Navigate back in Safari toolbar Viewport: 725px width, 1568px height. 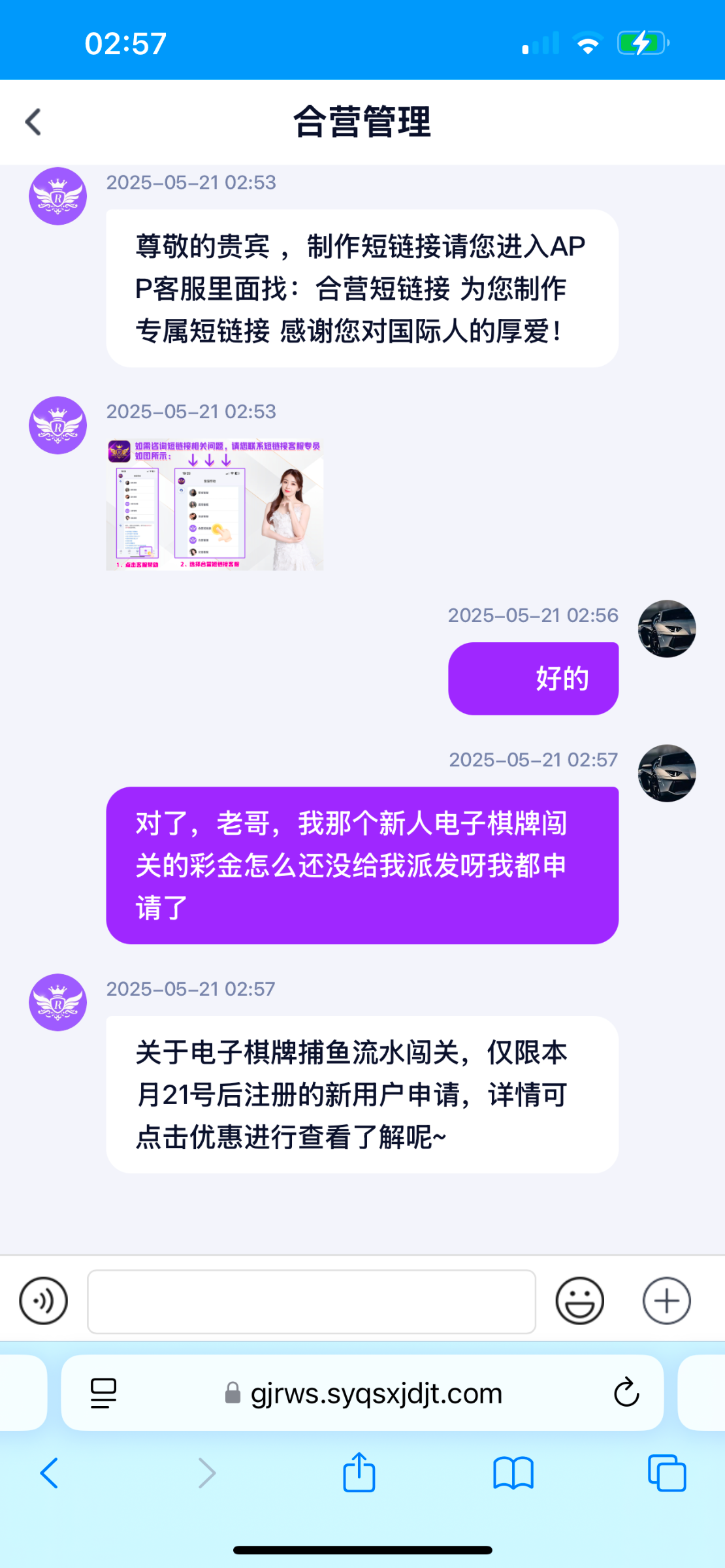(49, 1473)
